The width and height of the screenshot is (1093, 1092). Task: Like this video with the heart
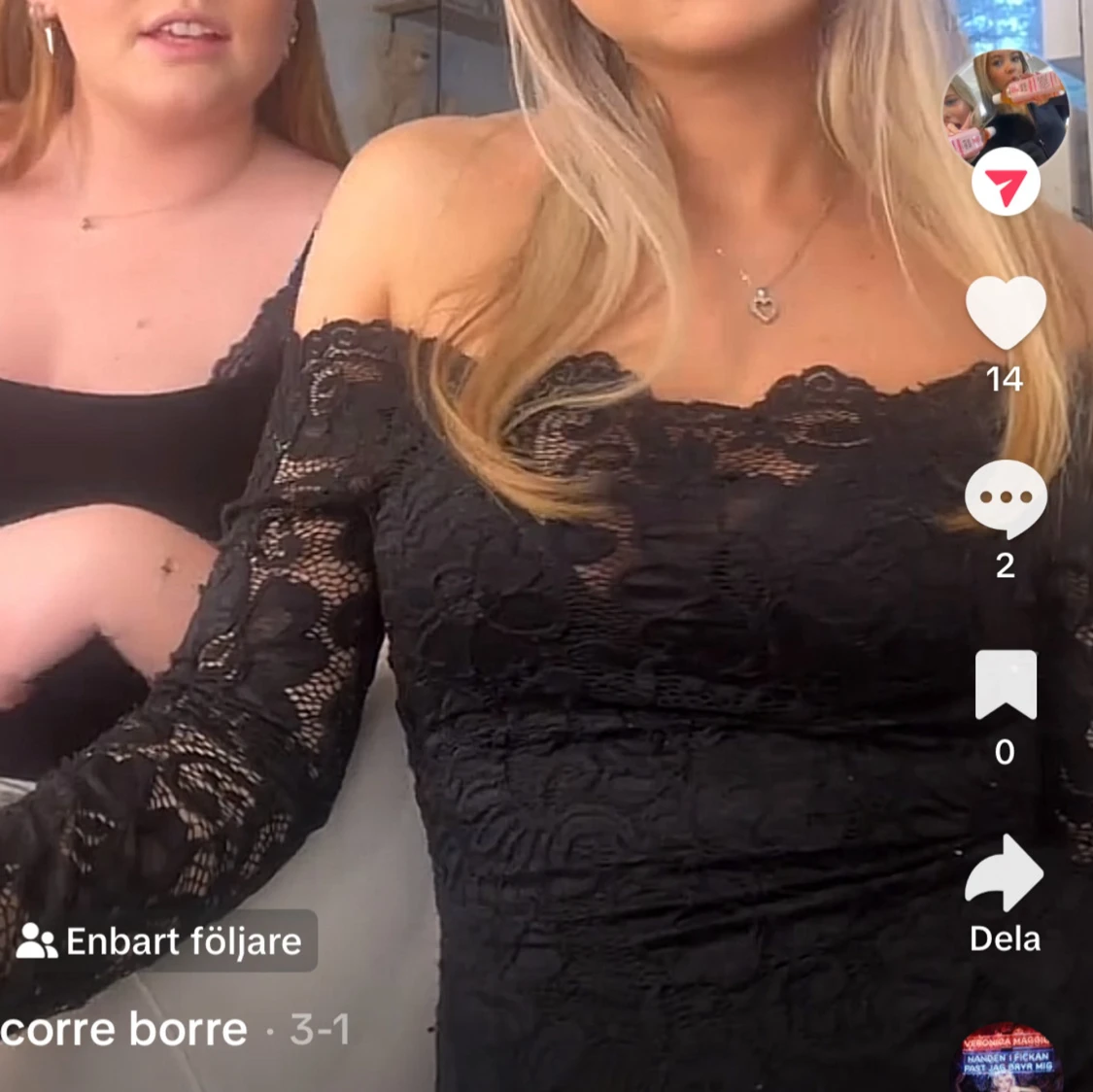point(1006,313)
